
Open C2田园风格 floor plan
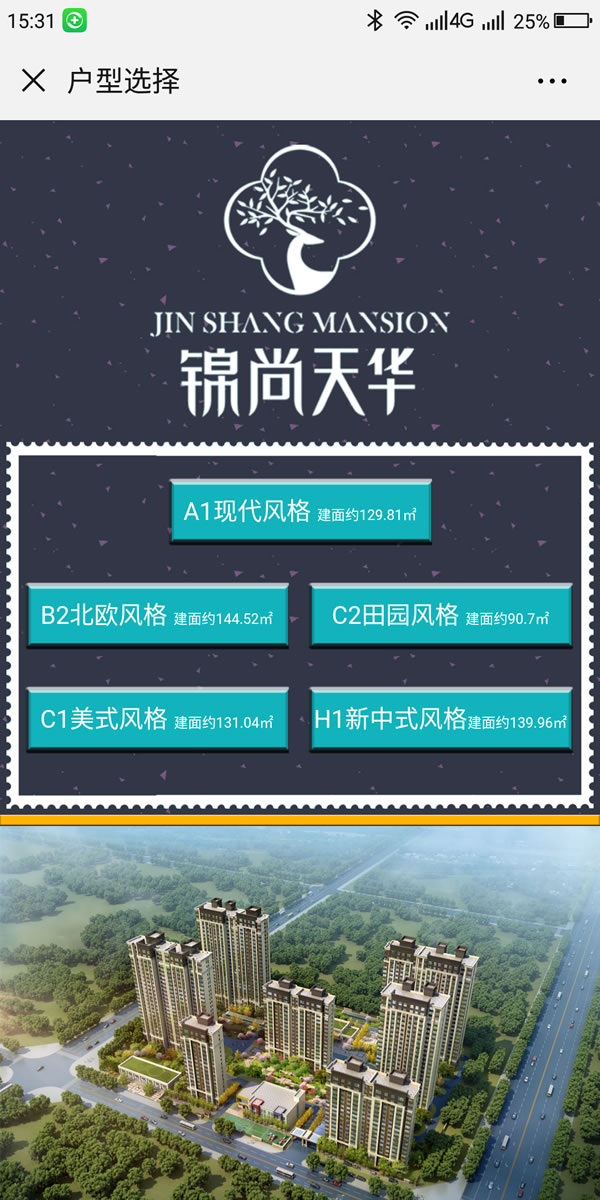(x=441, y=616)
